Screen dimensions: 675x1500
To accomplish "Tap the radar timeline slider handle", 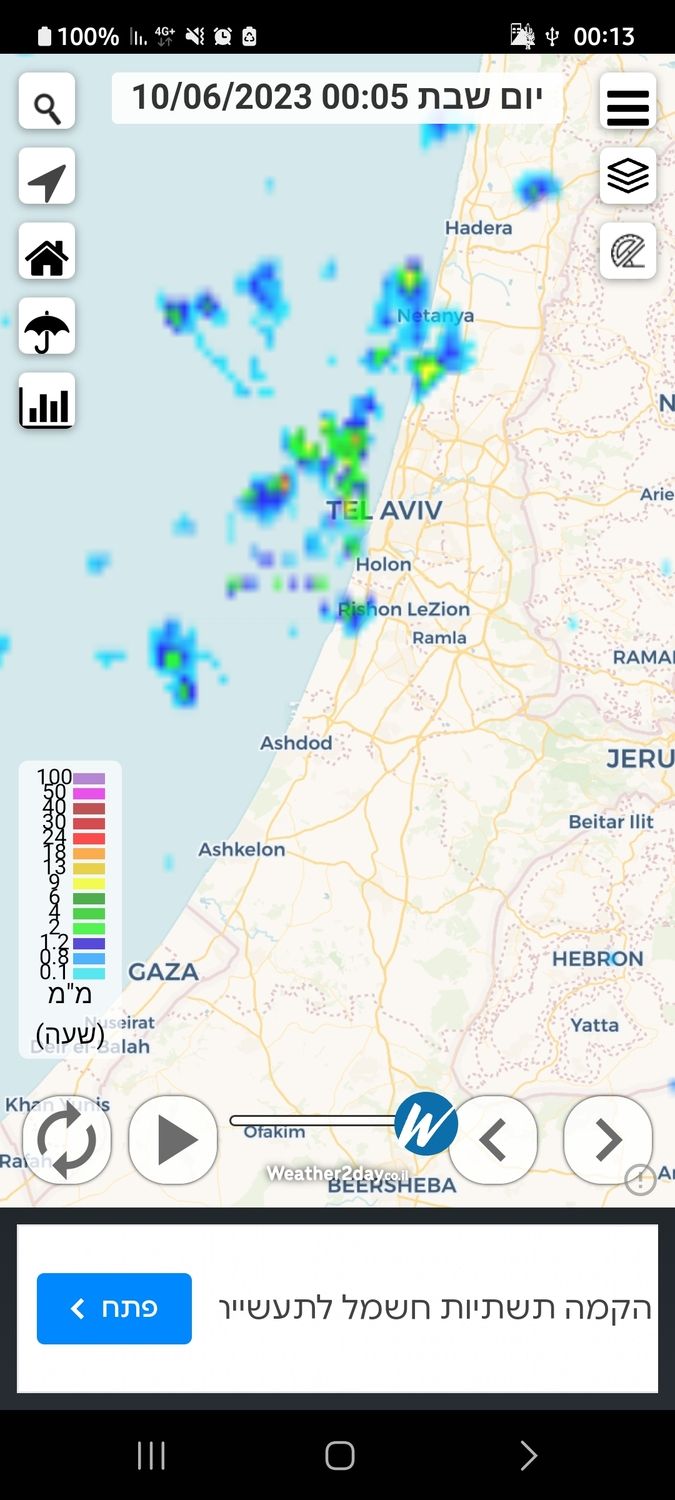I will tap(426, 1124).
